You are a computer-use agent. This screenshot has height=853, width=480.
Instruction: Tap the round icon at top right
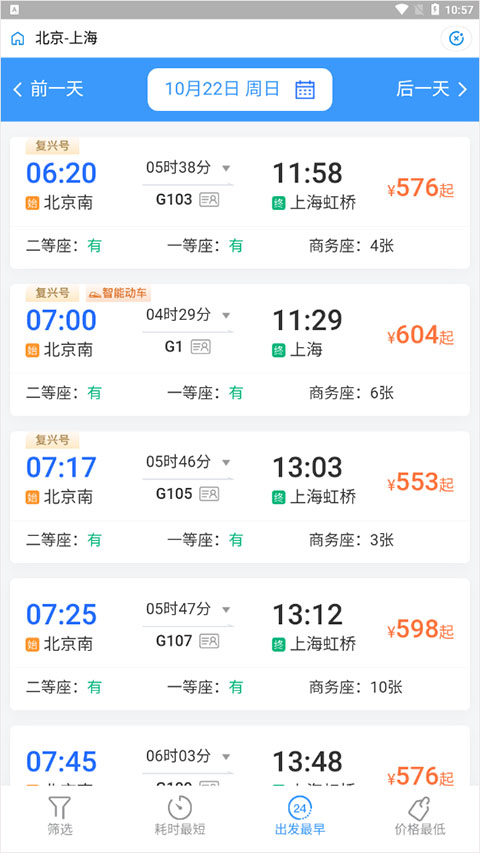coord(456,39)
